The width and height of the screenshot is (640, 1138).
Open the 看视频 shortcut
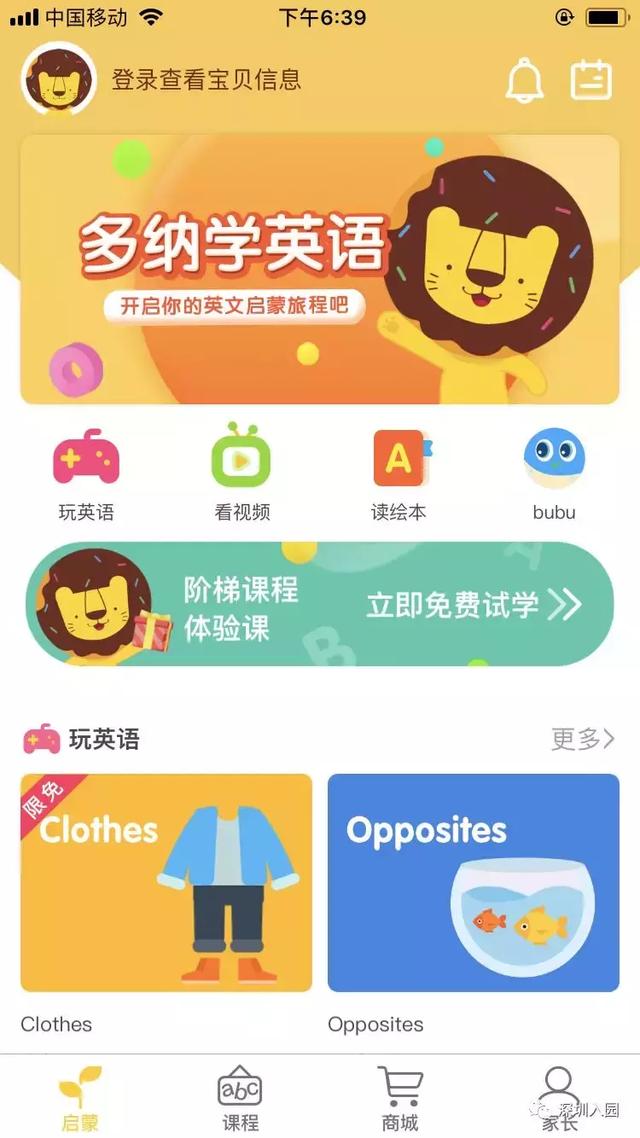[242, 474]
